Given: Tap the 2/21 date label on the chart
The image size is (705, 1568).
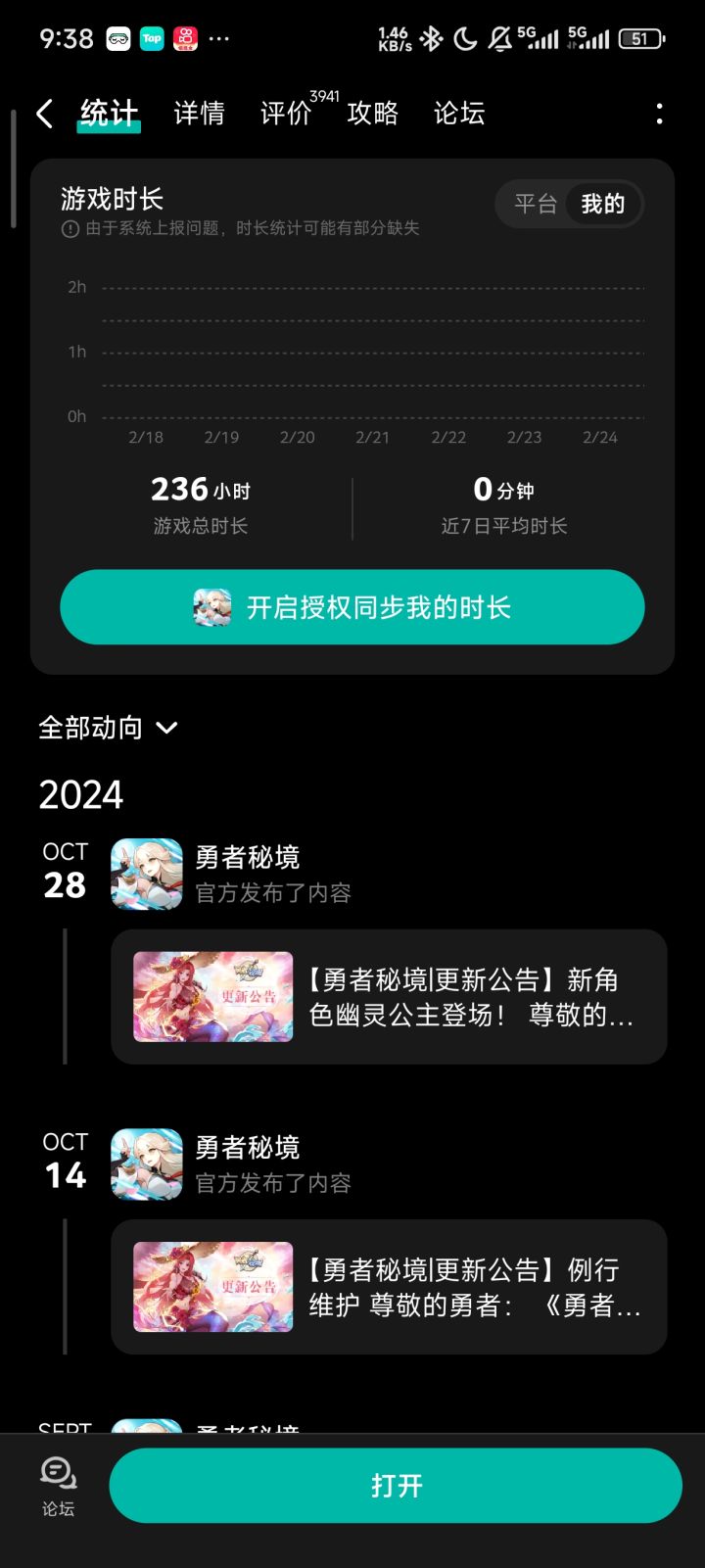Looking at the screenshot, I should click(373, 438).
